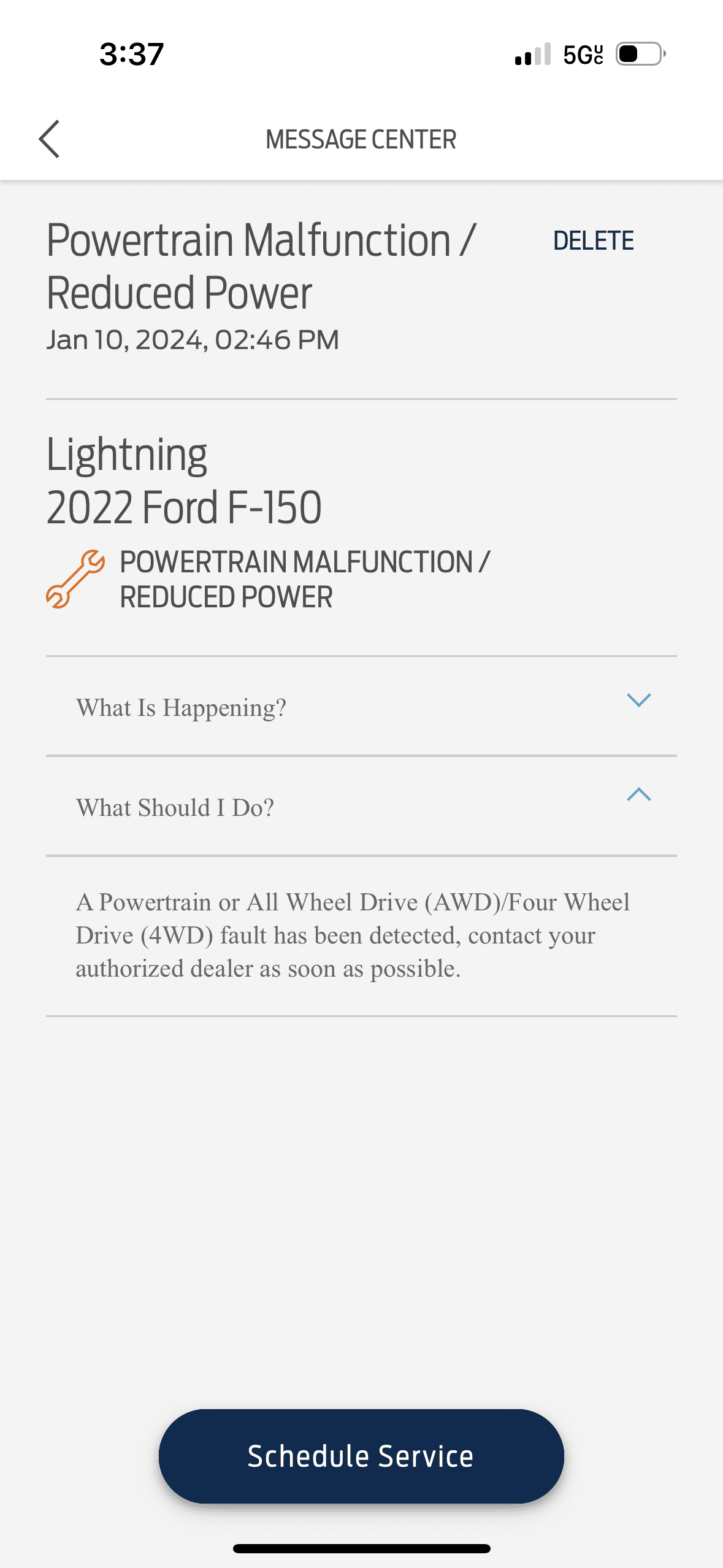The height and width of the screenshot is (1568, 723).
Task: Tap the clock showing 3:37
Action: 129,53
